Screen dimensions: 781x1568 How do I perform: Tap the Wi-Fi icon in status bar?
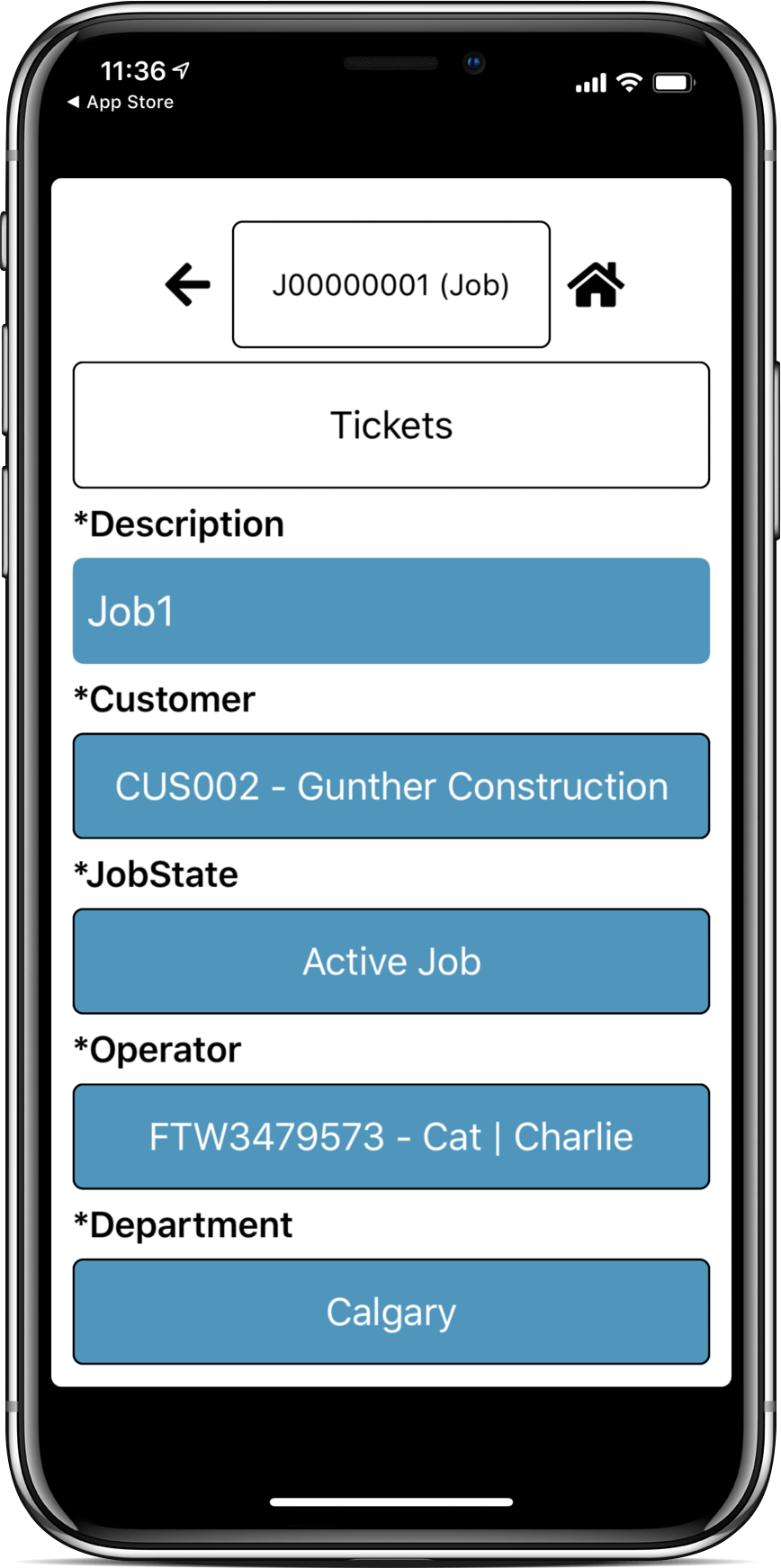click(628, 81)
